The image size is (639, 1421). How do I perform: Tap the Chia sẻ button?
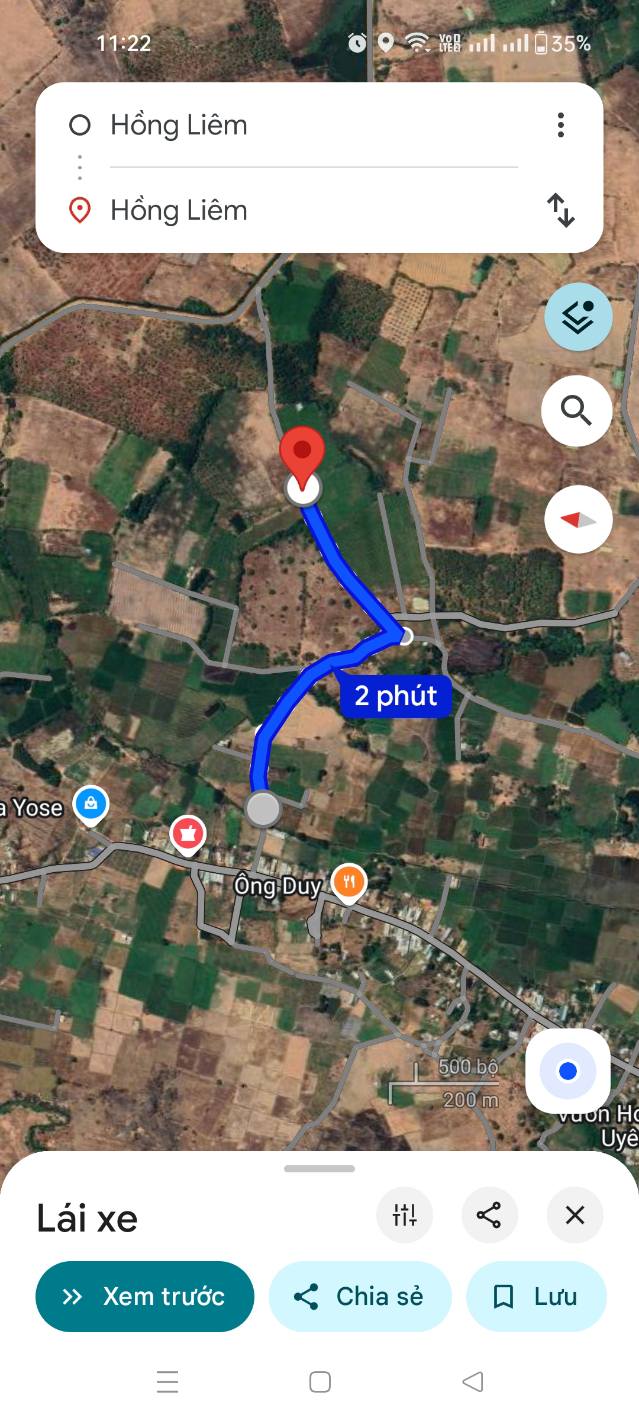pyautogui.click(x=360, y=1296)
